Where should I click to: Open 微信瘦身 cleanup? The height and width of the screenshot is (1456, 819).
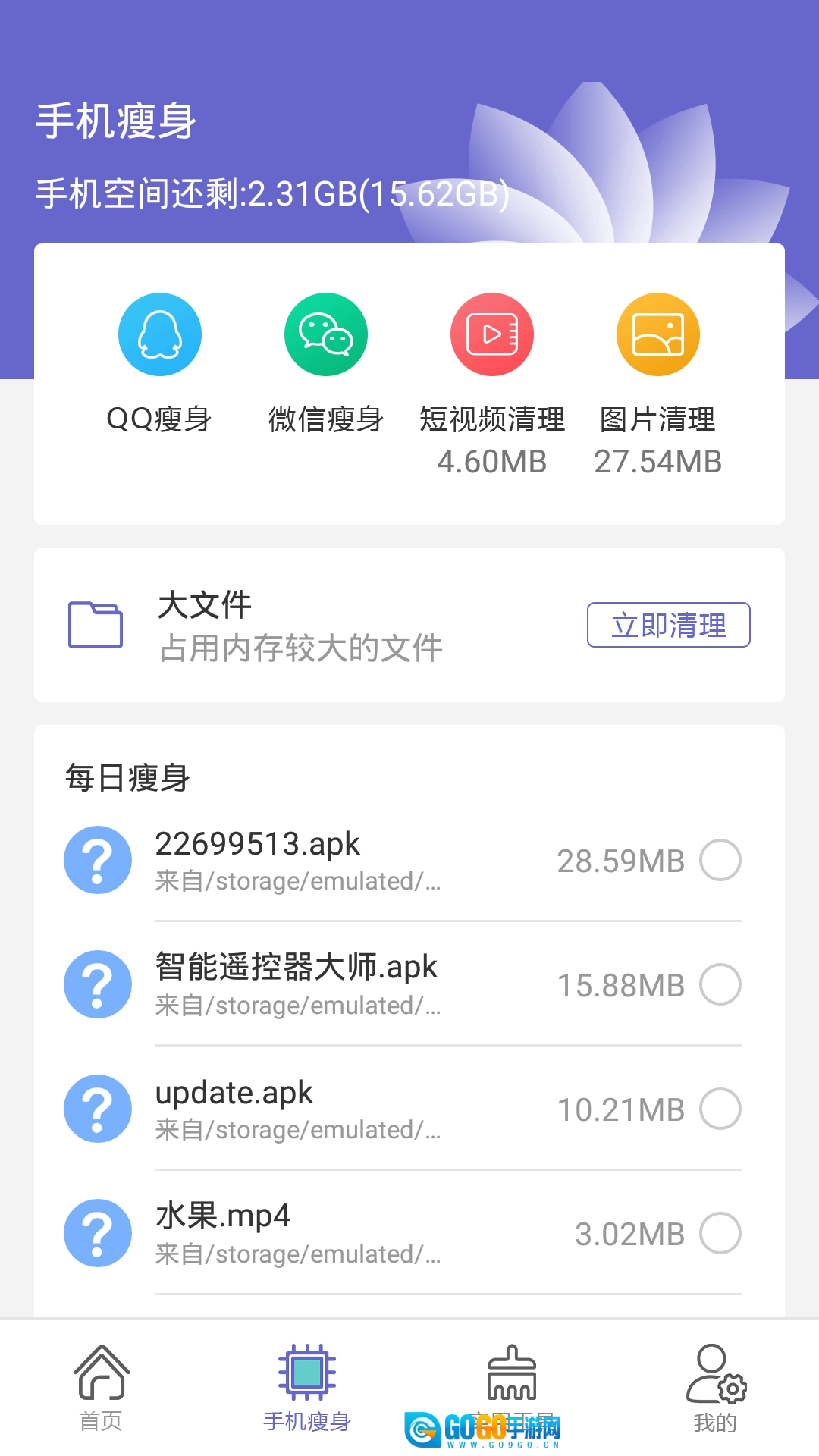(x=326, y=335)
